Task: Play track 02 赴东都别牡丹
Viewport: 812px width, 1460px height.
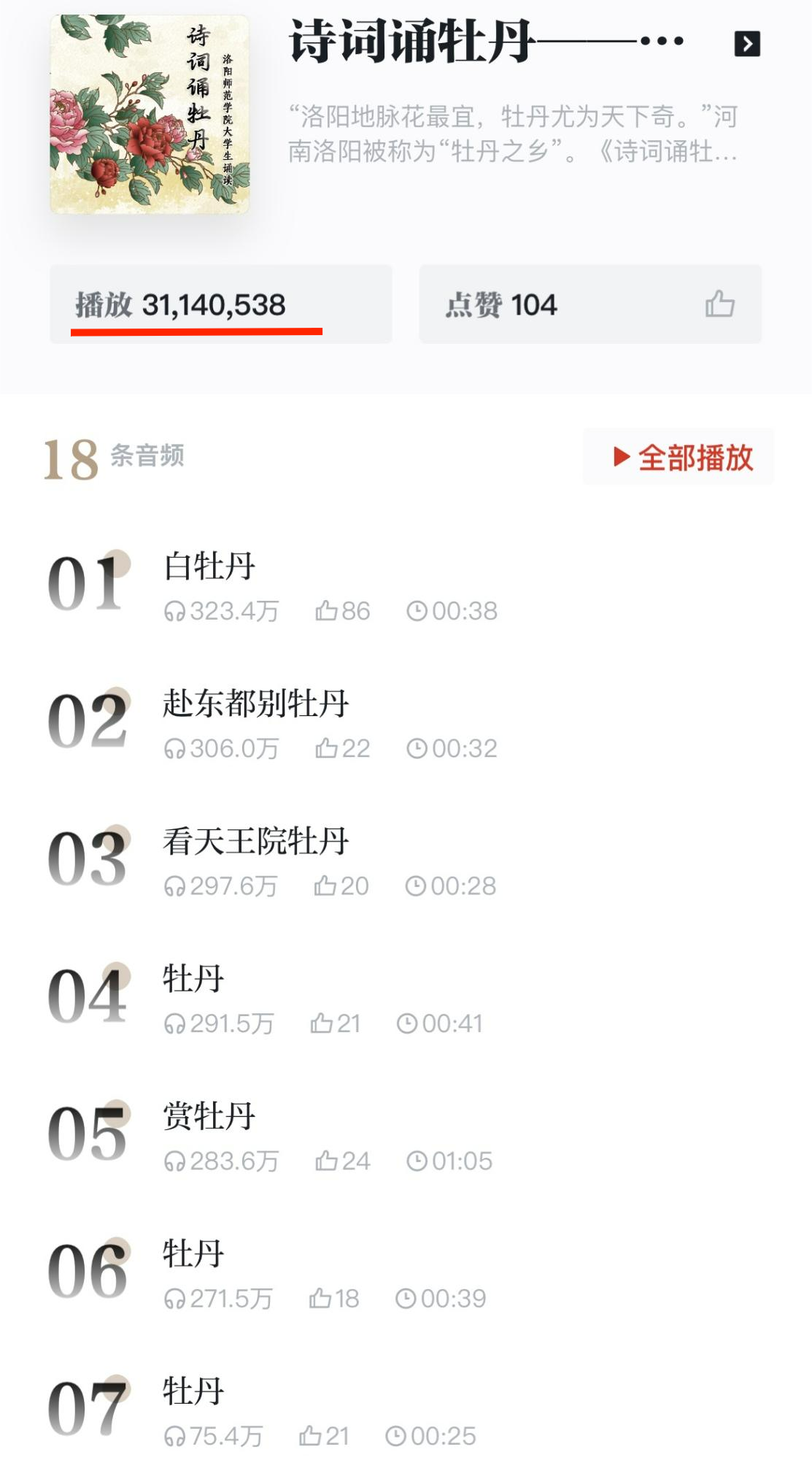Action: (x=255, y=704)
